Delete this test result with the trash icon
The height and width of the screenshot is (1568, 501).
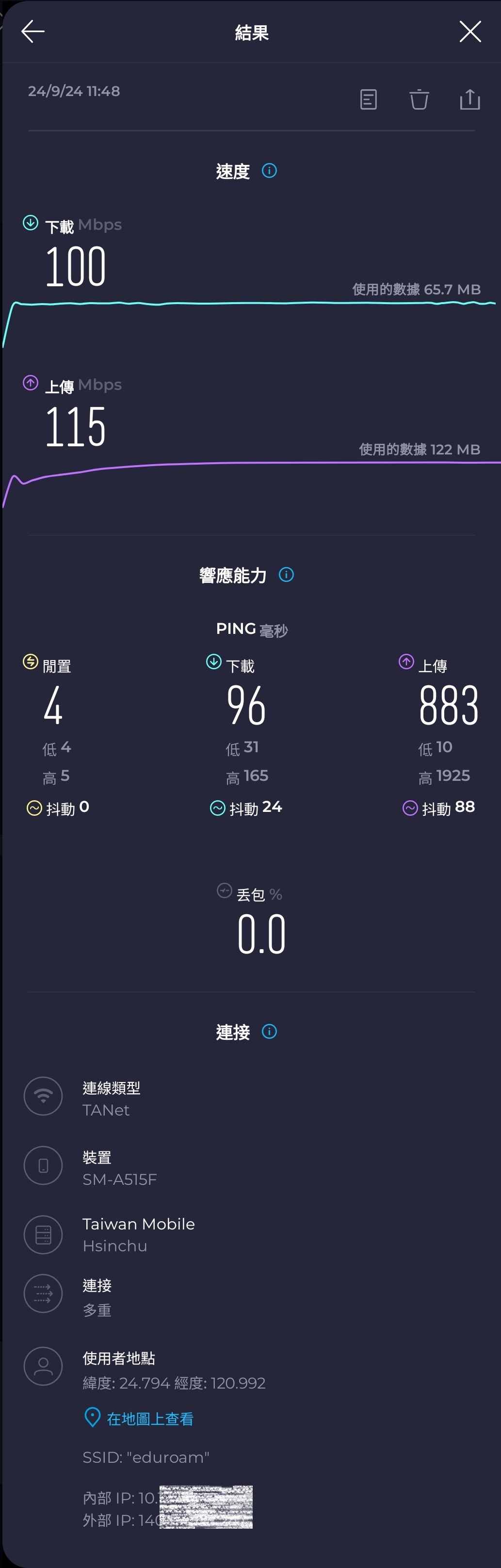pyautogui.click(x=419, y=99)
